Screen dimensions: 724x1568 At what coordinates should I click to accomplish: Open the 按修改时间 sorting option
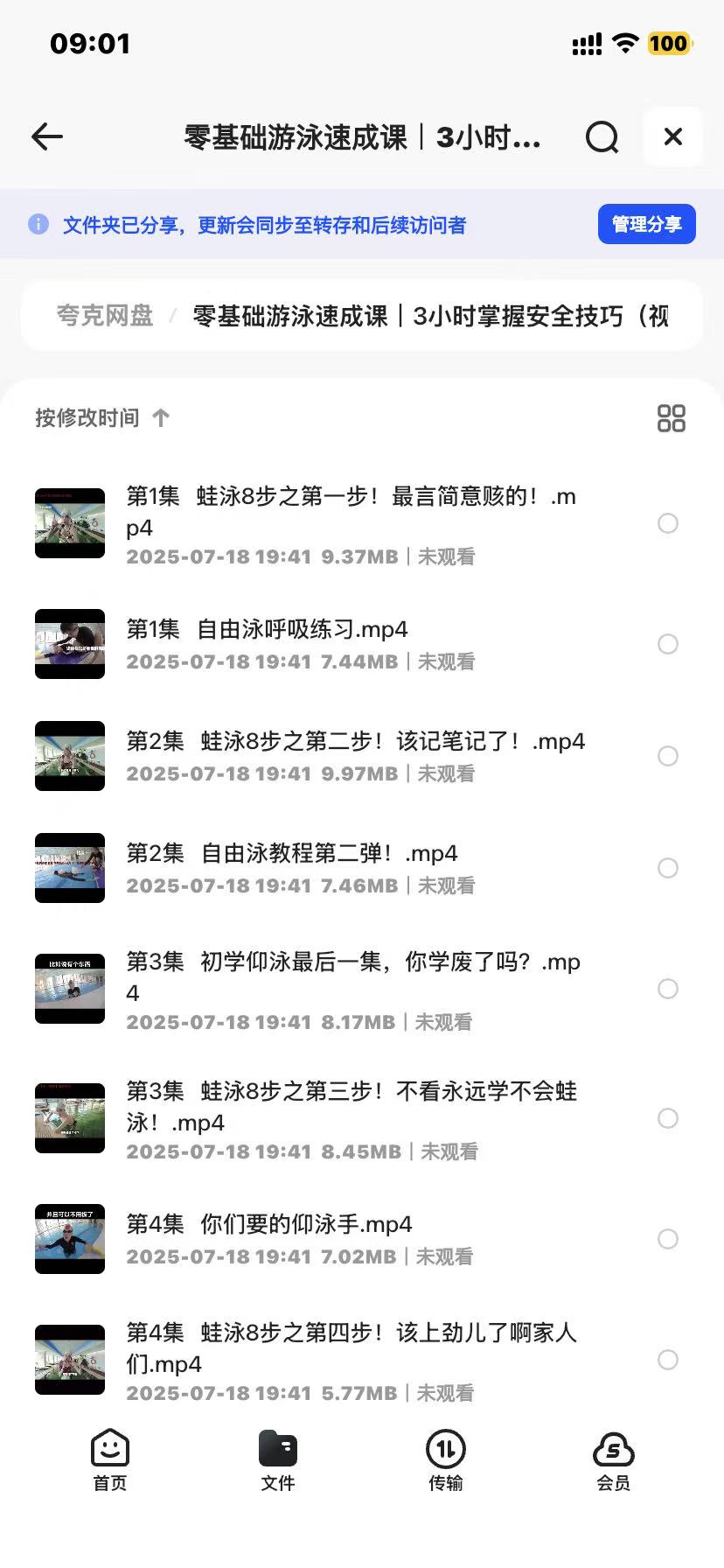(x=85, y=418)
